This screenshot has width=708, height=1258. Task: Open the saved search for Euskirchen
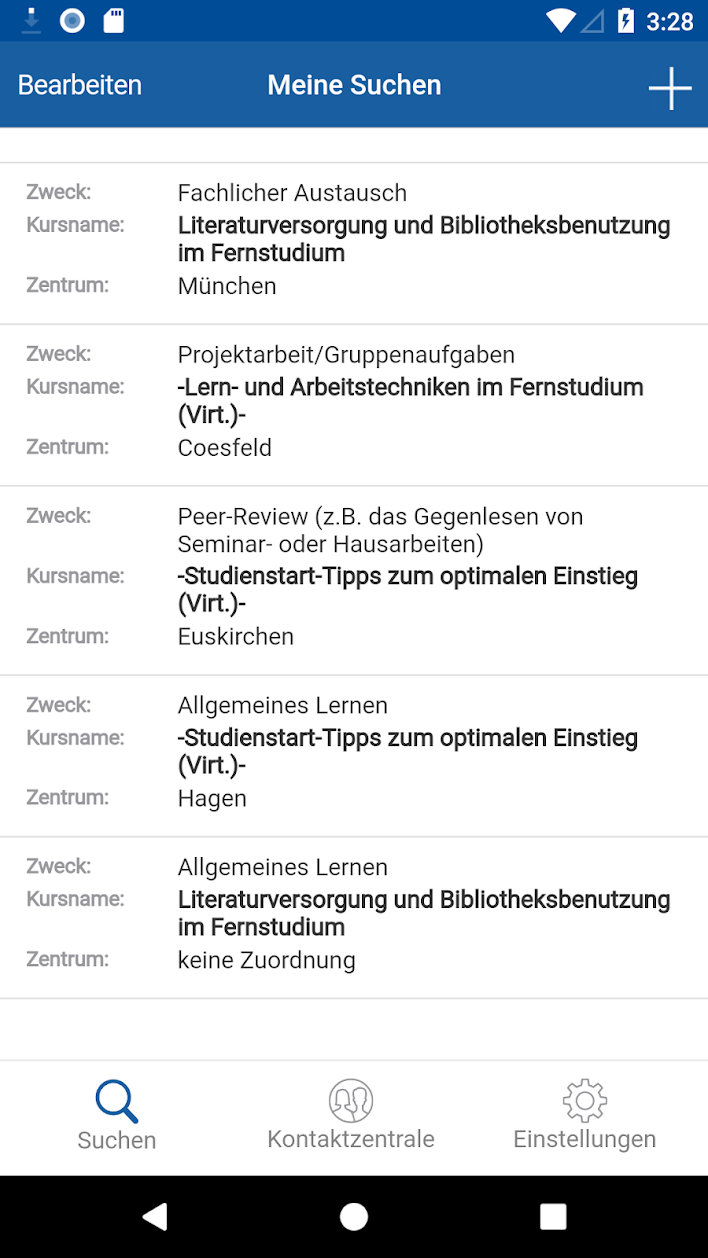354,581
